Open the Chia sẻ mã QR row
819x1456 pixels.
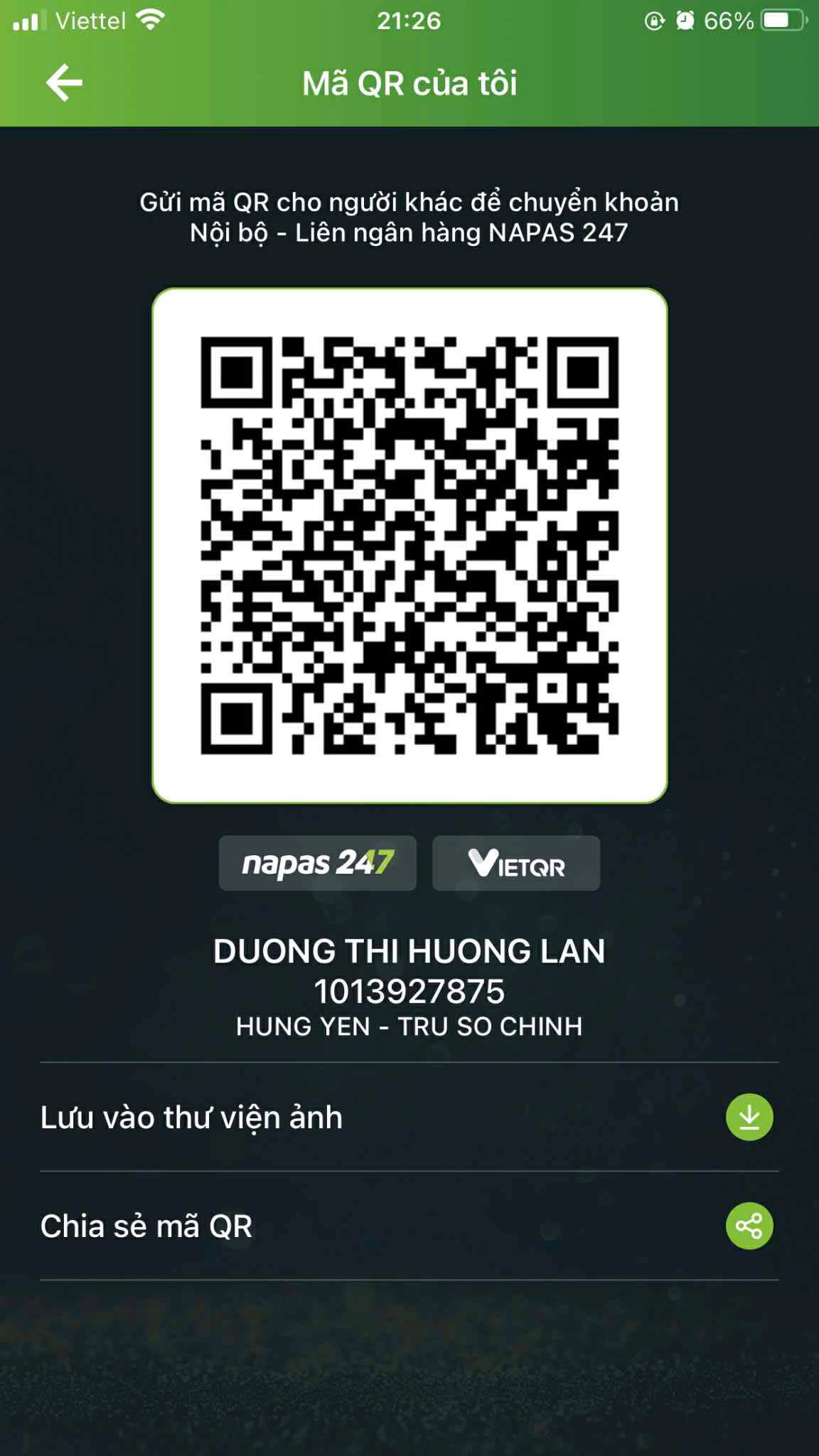[409, 1226]
